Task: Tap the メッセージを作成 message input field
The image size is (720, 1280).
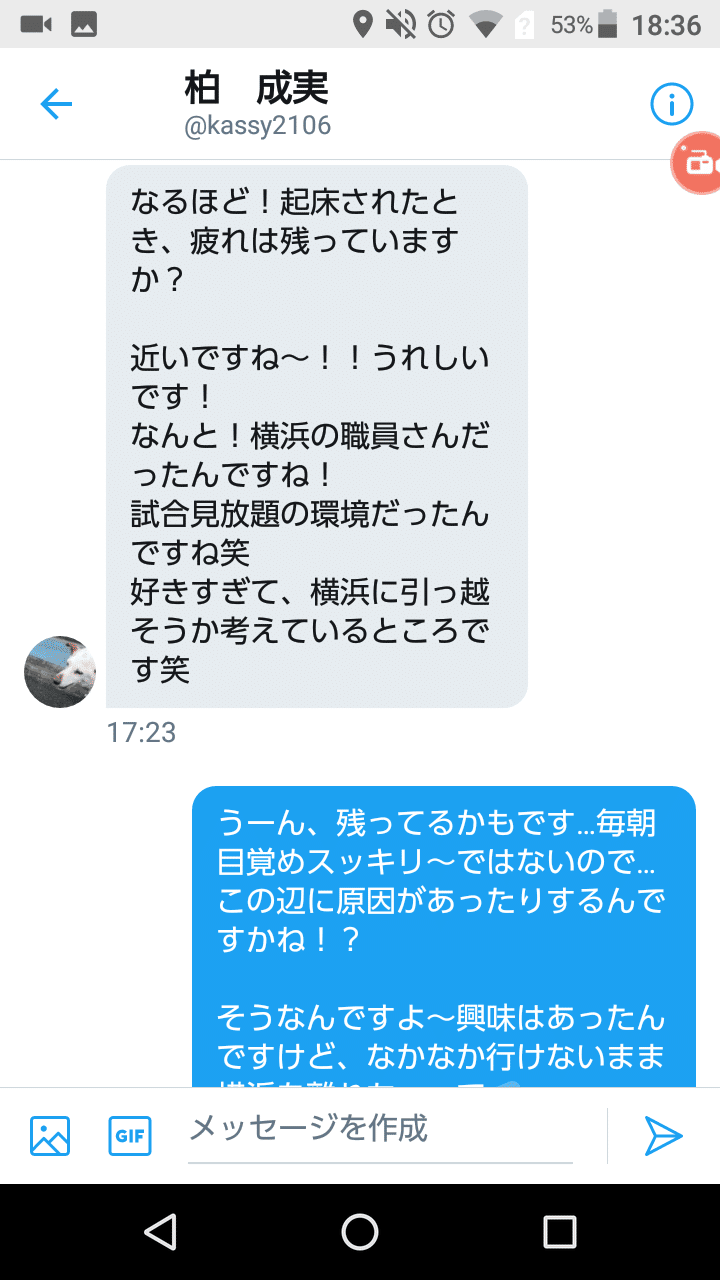Action: (x=380, y=1128)
